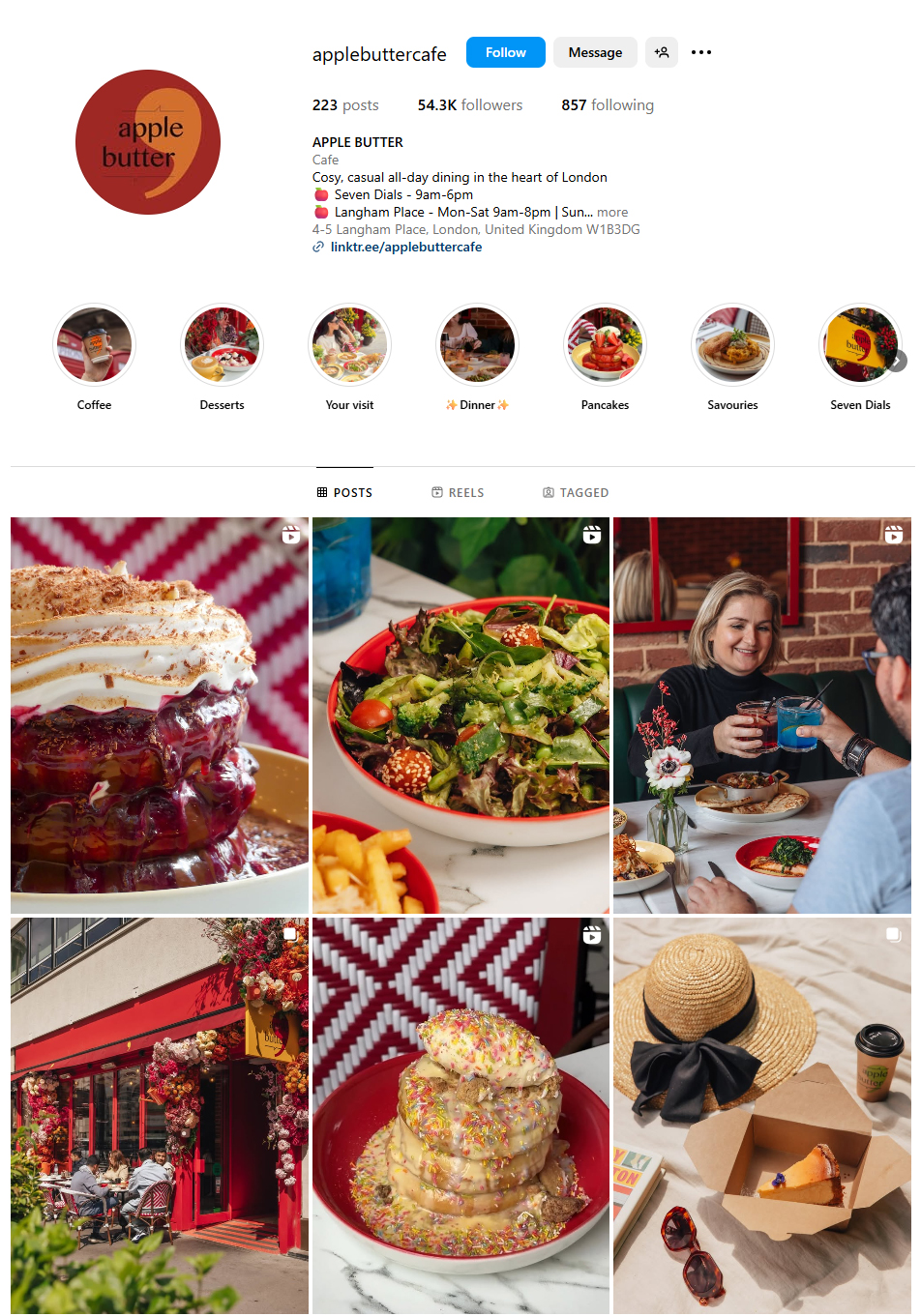Viewport: 921px width, 1316px height.
Task: Open suggested accounts via add-person icon
Action: pos(662,52)
